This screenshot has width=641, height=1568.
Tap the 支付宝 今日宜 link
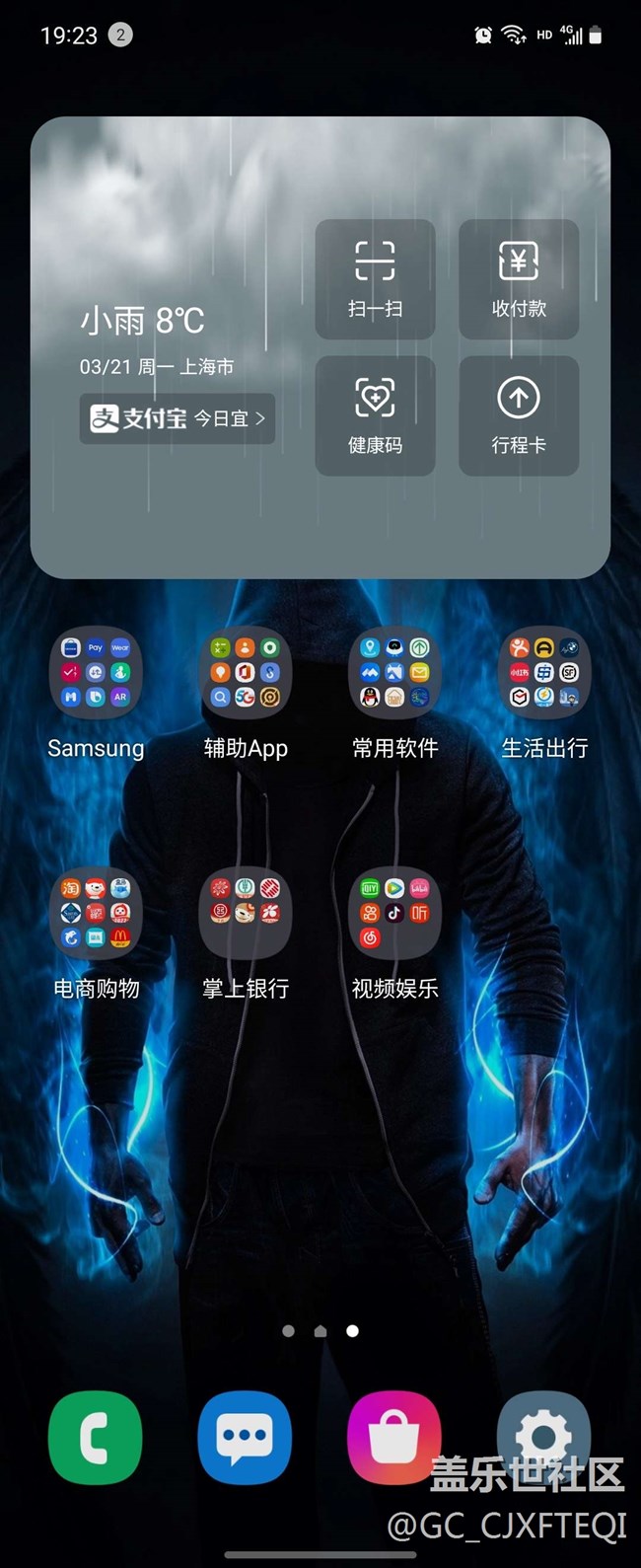[178, 418]
